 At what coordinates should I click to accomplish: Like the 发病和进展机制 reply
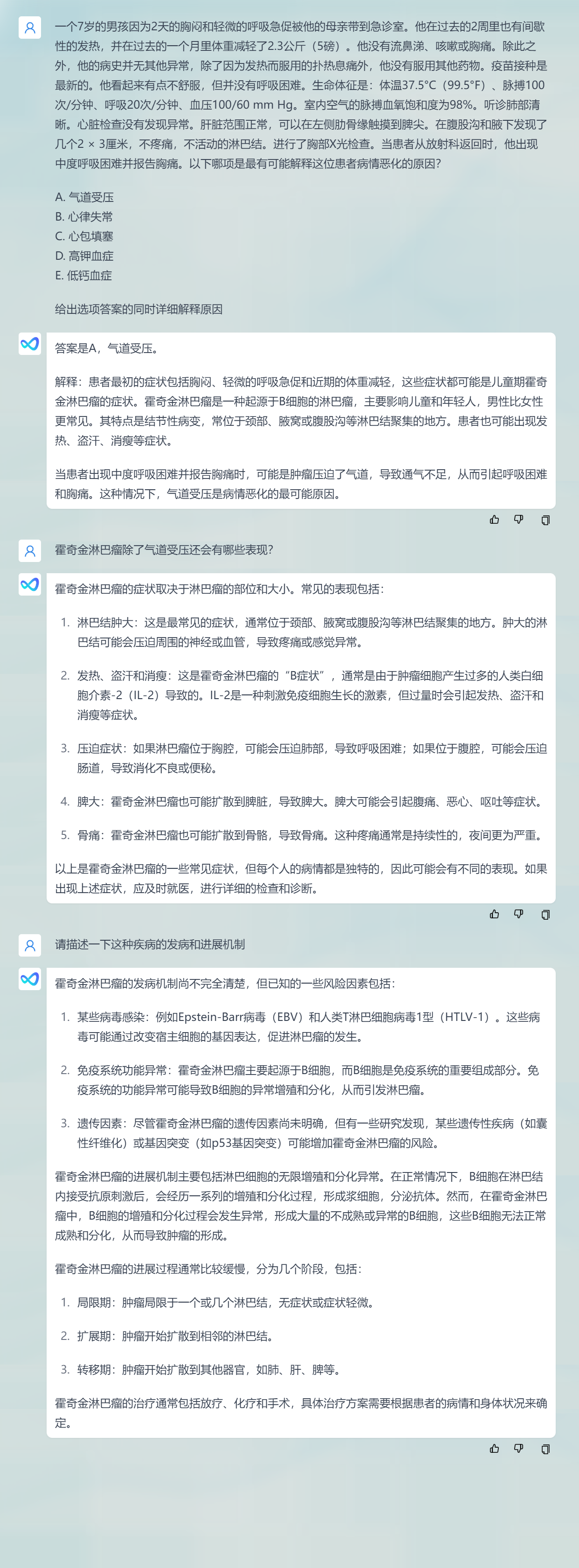[x=495, y=1449]
